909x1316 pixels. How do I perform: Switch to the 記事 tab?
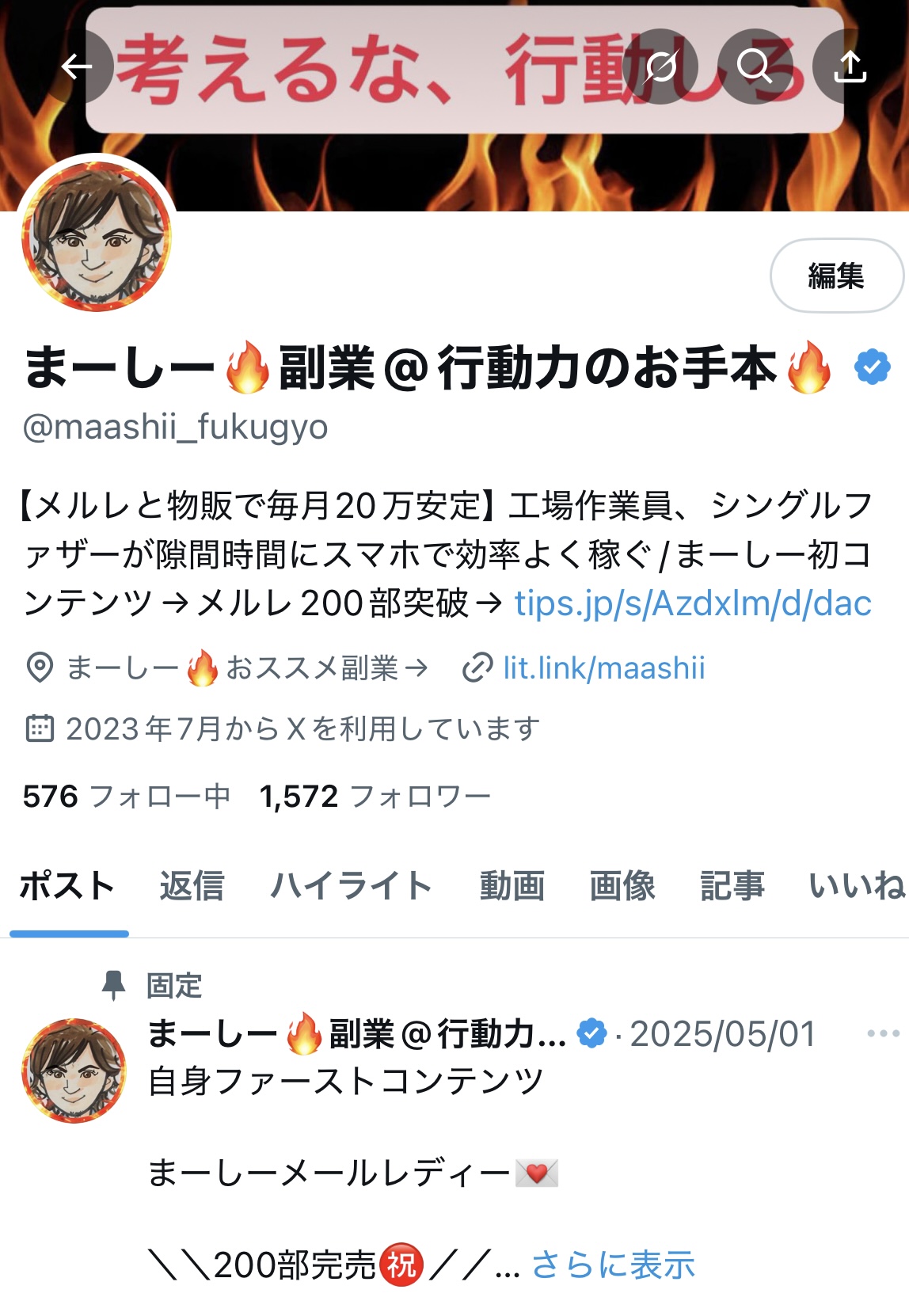point(732,885)
